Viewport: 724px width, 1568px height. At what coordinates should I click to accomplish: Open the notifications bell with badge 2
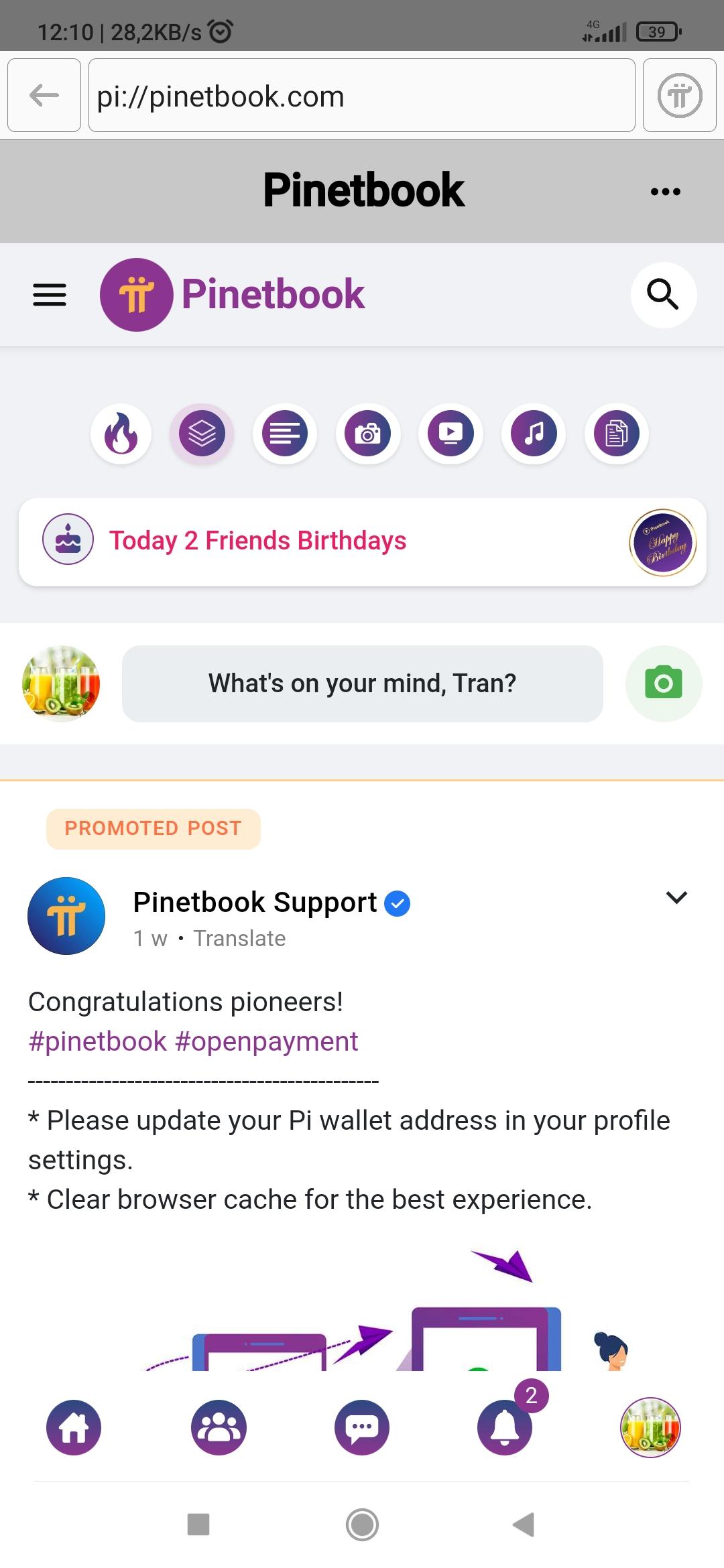(x=505, y=1427)
